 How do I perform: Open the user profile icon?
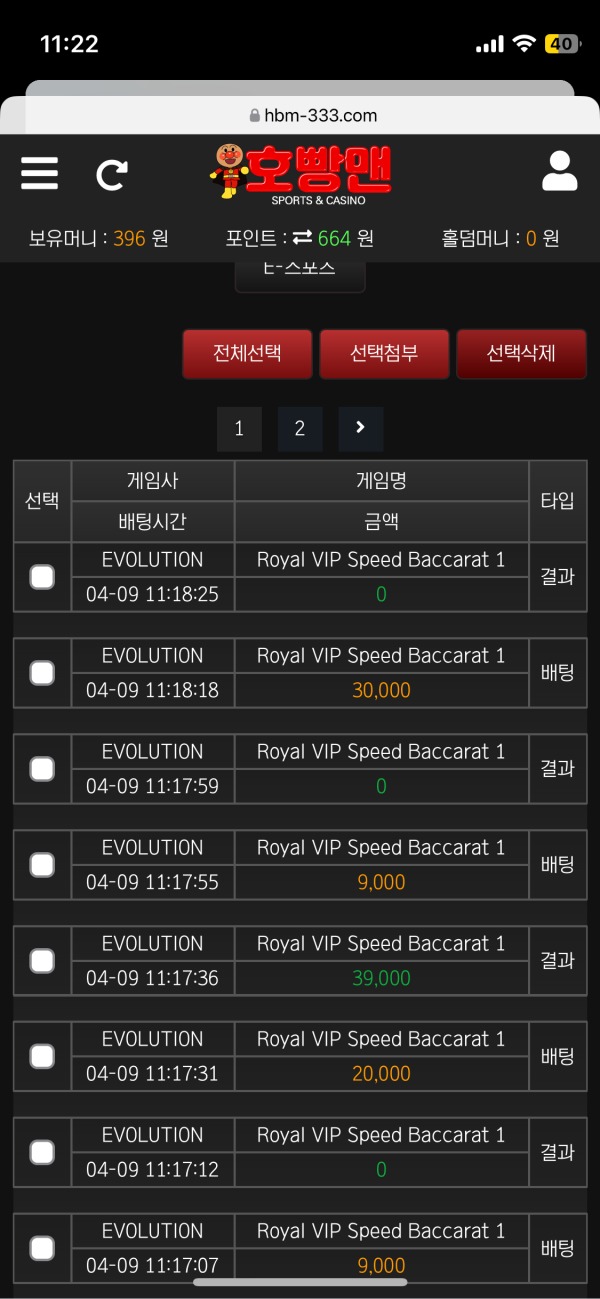point(559,172)
